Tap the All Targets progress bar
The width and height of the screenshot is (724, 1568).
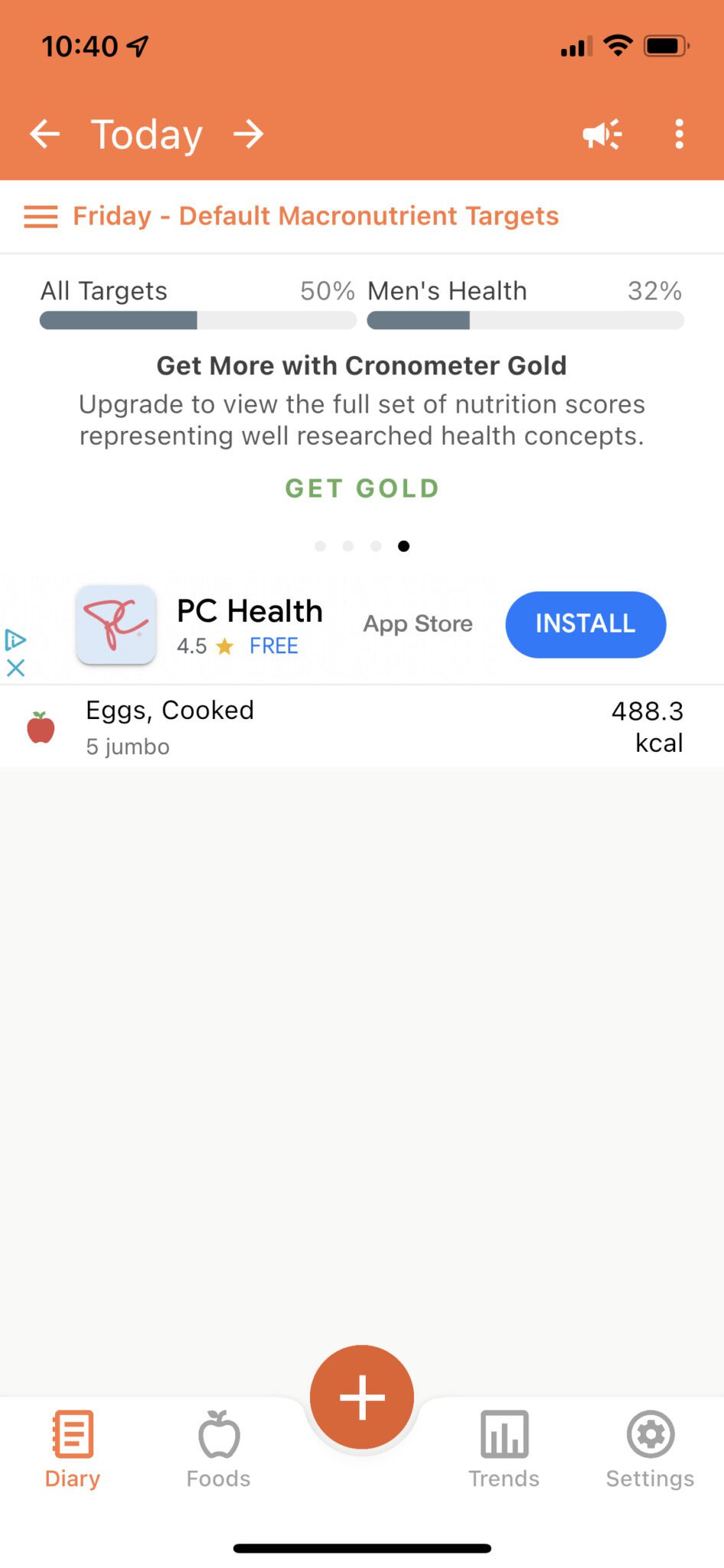(x=197, y=321)
